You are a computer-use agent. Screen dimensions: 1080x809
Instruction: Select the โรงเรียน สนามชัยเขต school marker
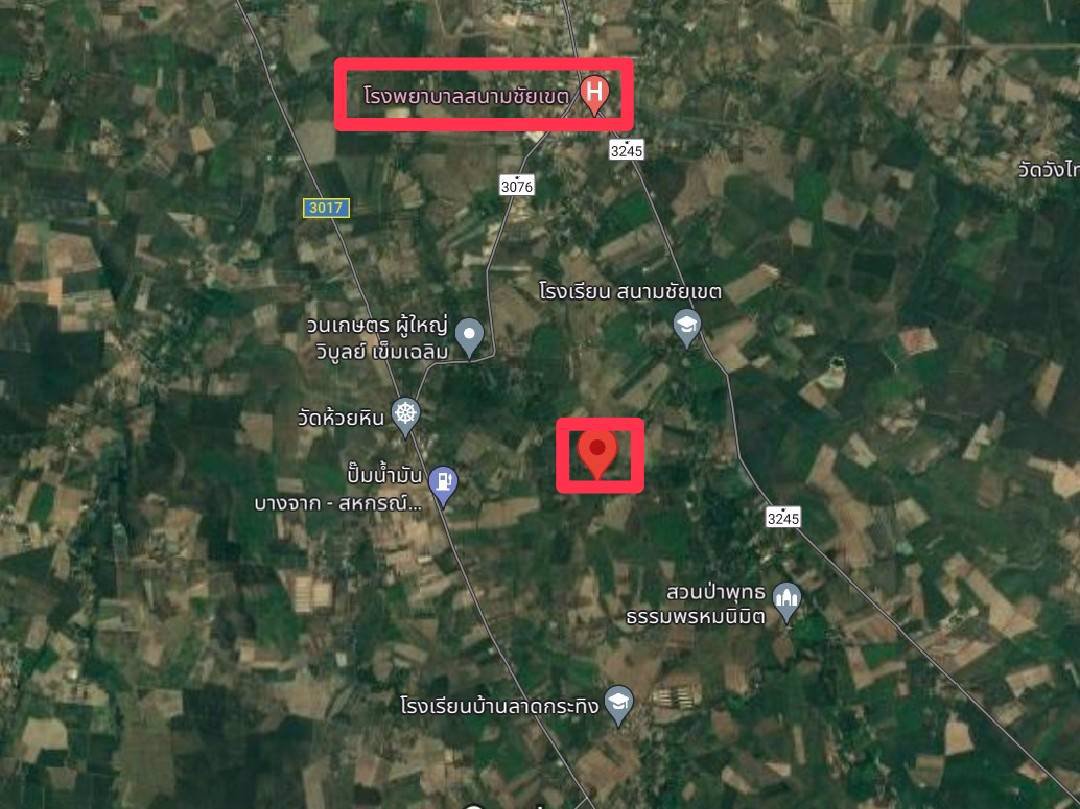coord(686,325)
